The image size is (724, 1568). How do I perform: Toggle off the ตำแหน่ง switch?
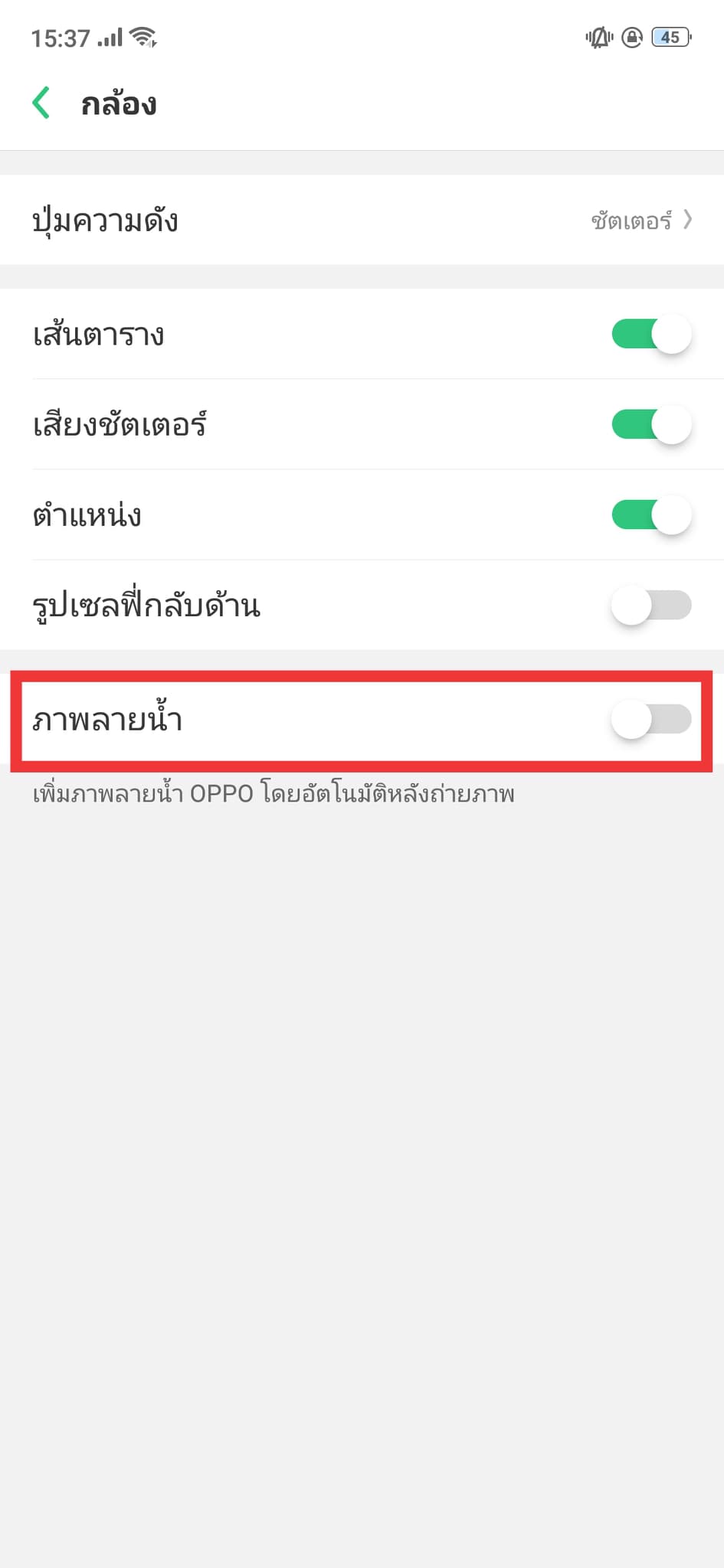651,515
